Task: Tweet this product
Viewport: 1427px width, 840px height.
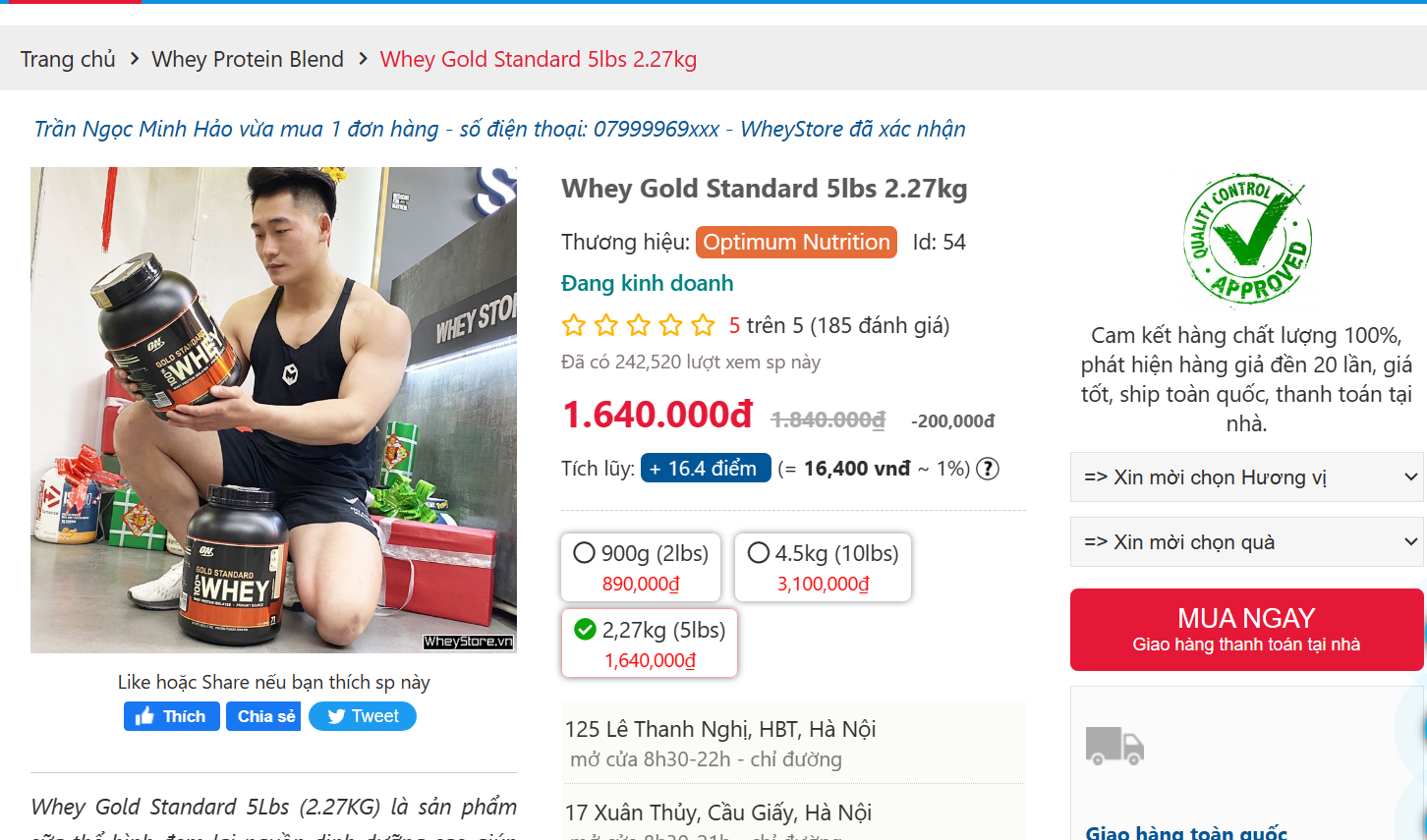Action: coord(363,716)
